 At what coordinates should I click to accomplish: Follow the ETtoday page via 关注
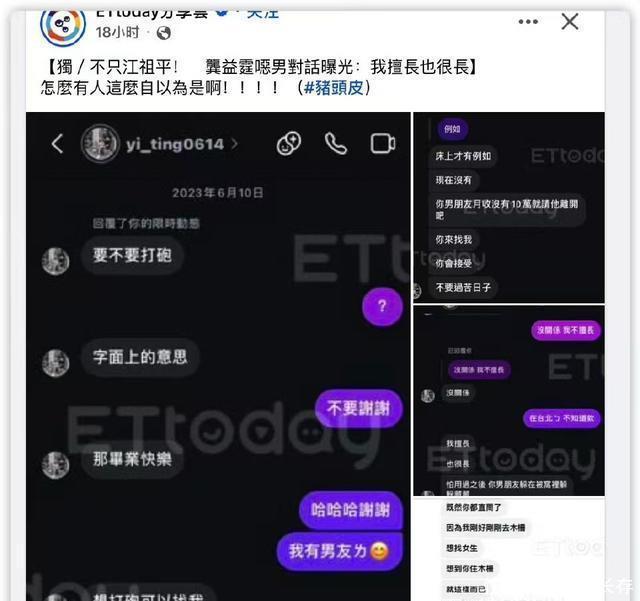(x=263, y=12)
